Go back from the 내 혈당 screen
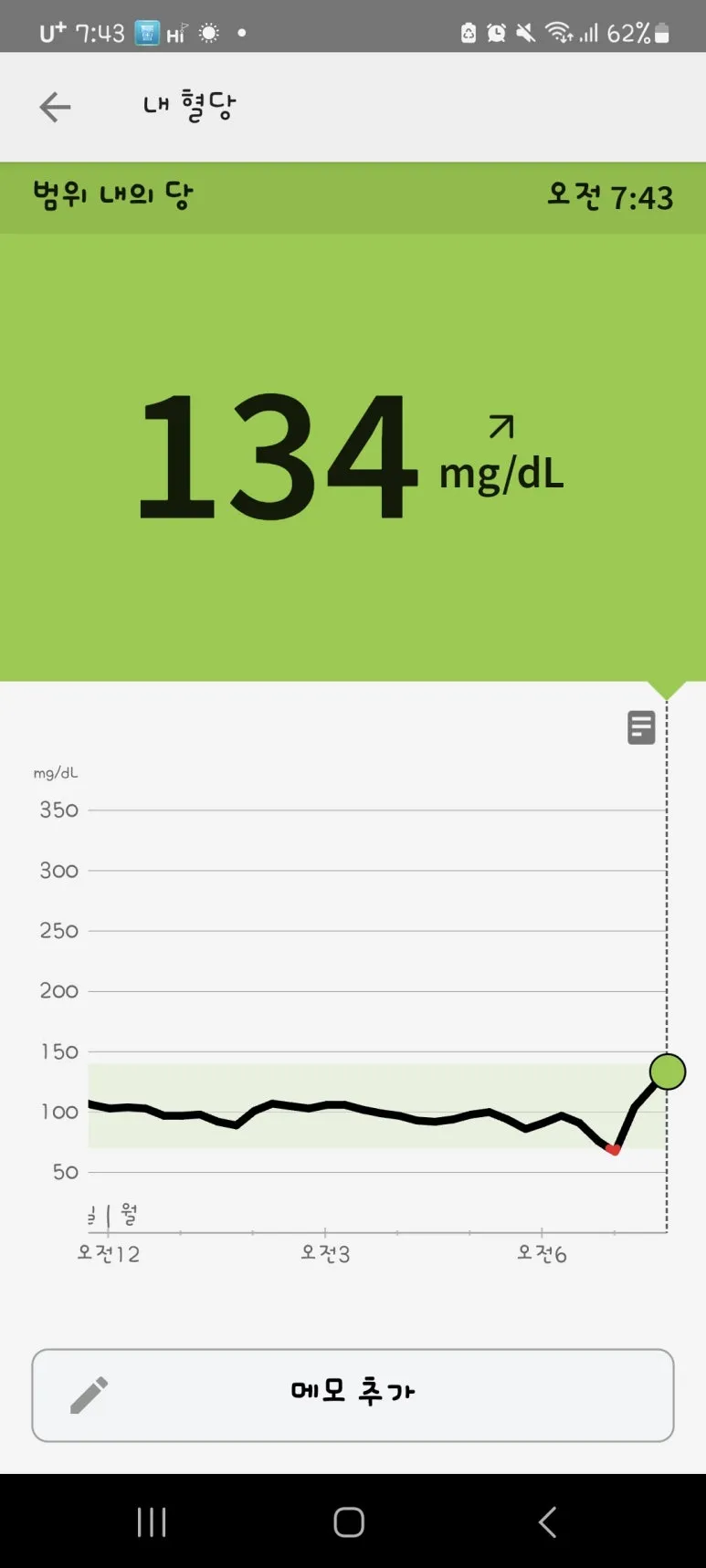This screenshot has width=706, height=1568. 55,107
